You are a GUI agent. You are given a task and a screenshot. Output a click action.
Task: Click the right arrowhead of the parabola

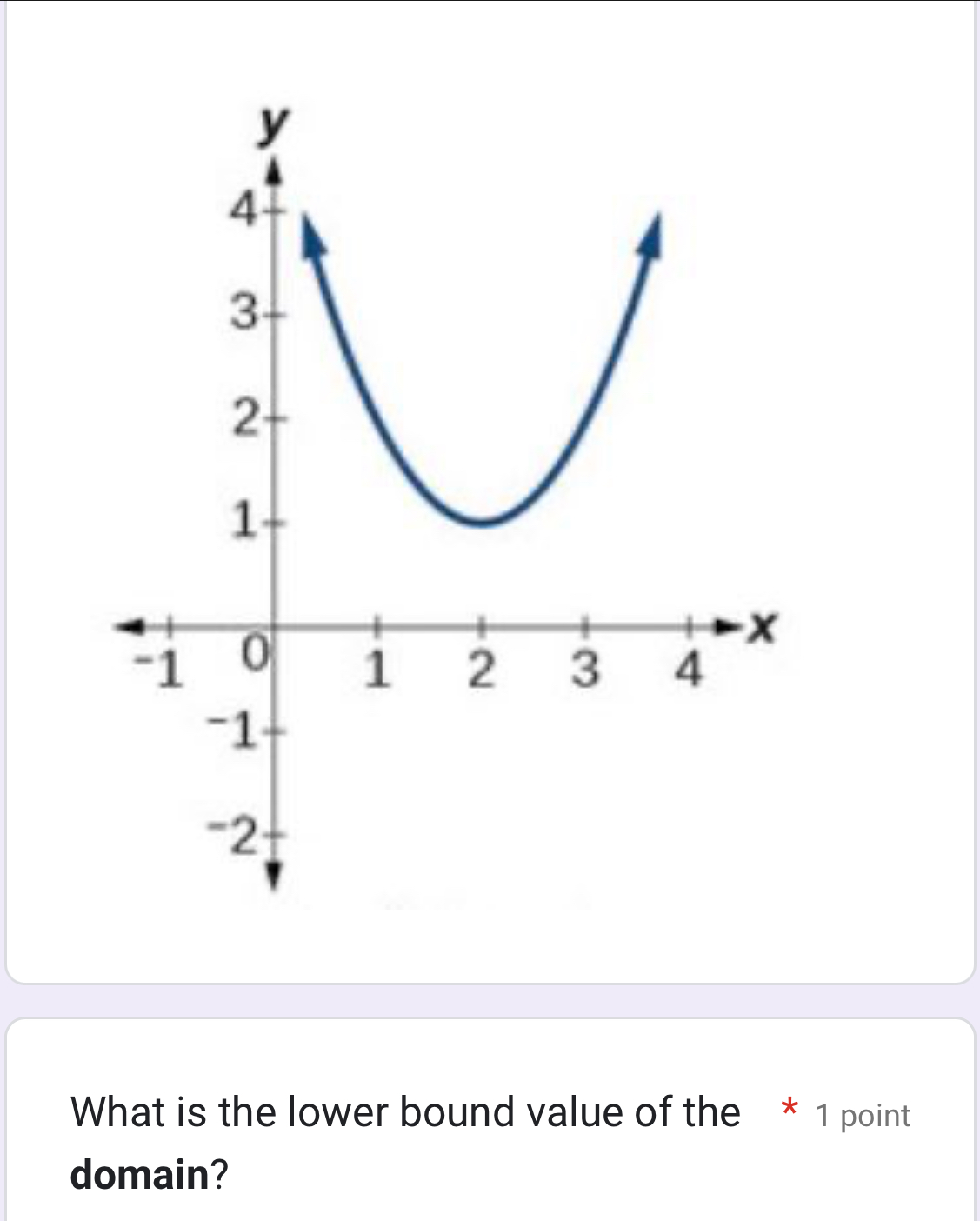tap(650, 235)
